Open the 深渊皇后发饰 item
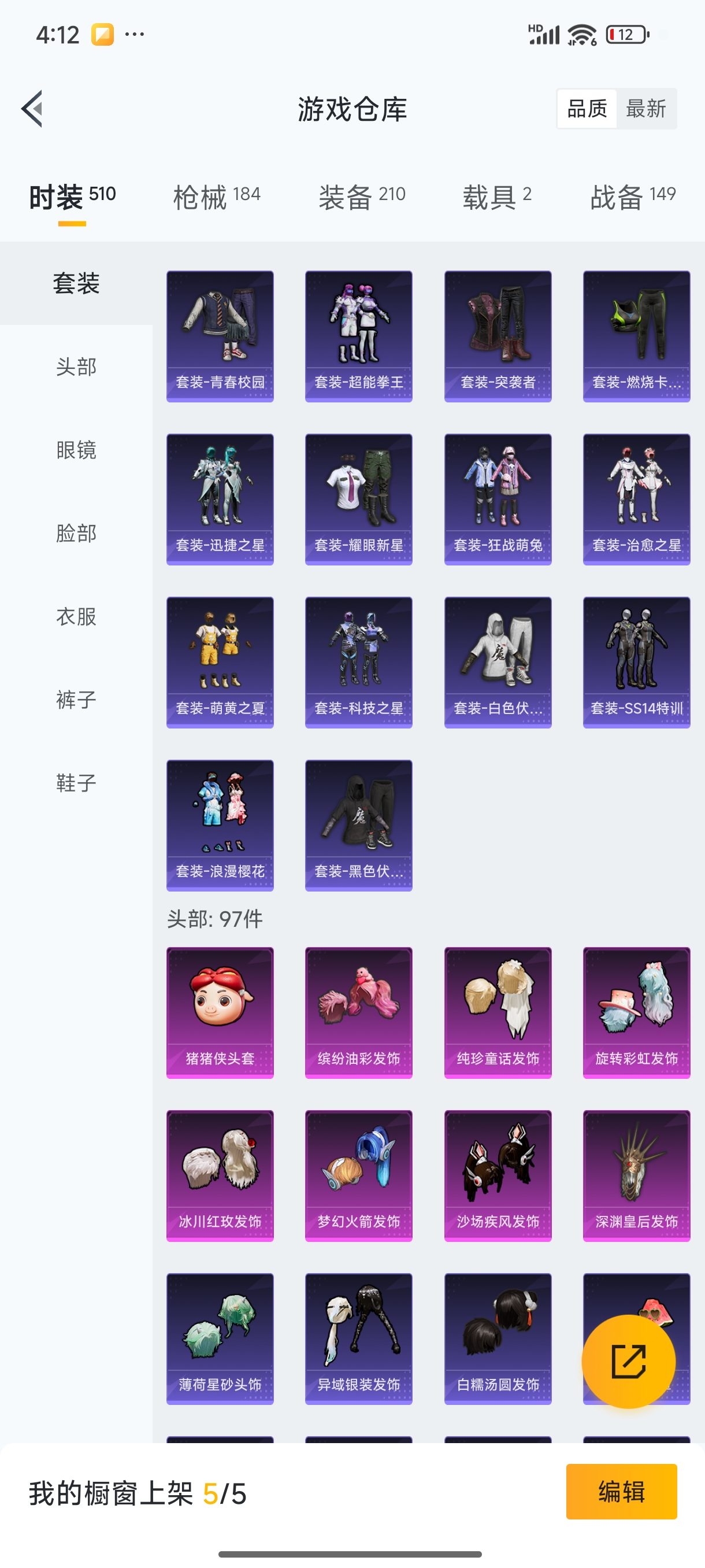Image resolution: width=705 pixels, height=1568 pixels. (636, 1175)
